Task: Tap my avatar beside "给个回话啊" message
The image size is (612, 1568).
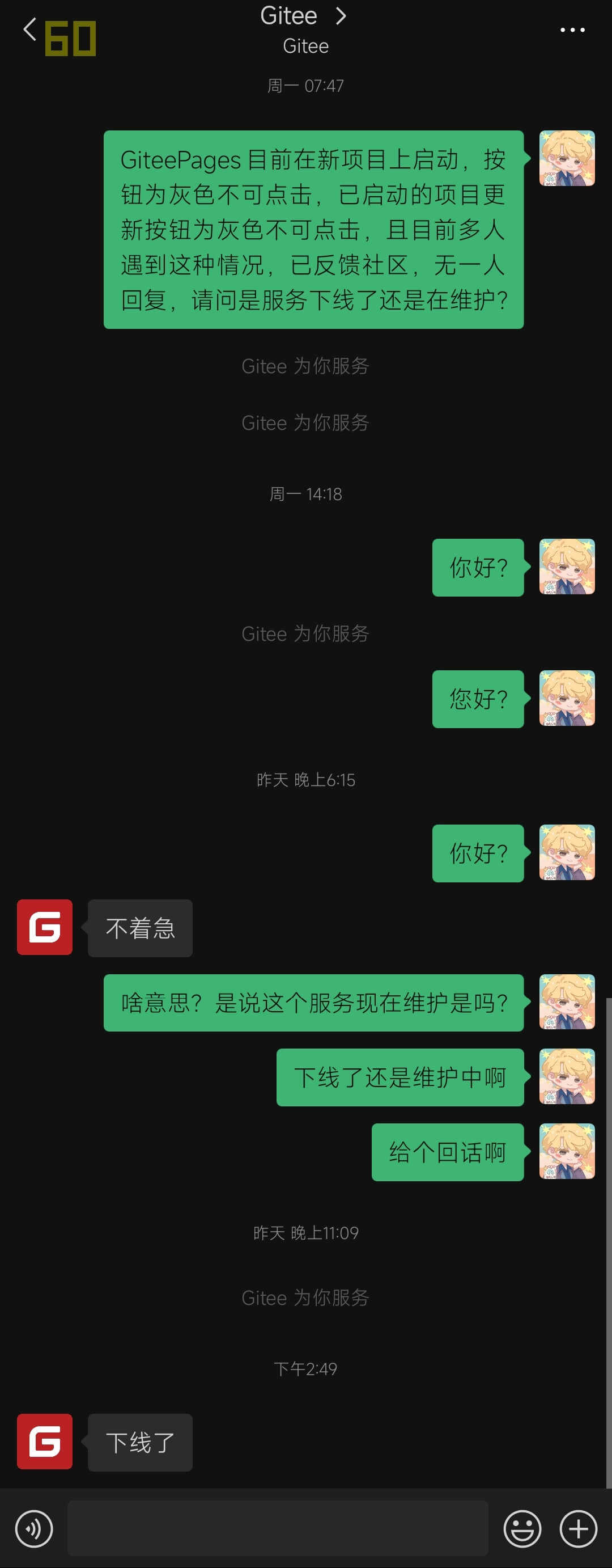Action: [x=566, y=1151]
